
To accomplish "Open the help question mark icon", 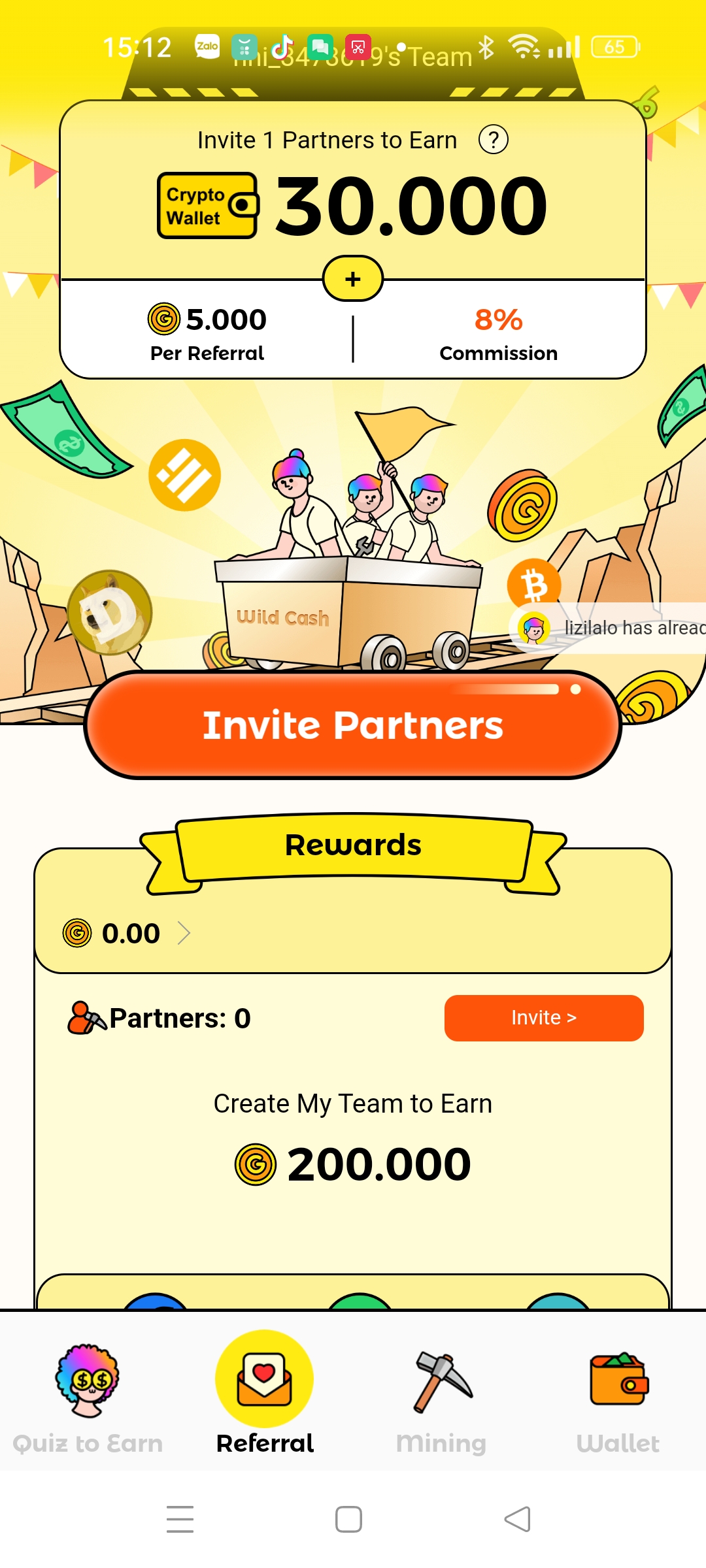I will point(494,140).
